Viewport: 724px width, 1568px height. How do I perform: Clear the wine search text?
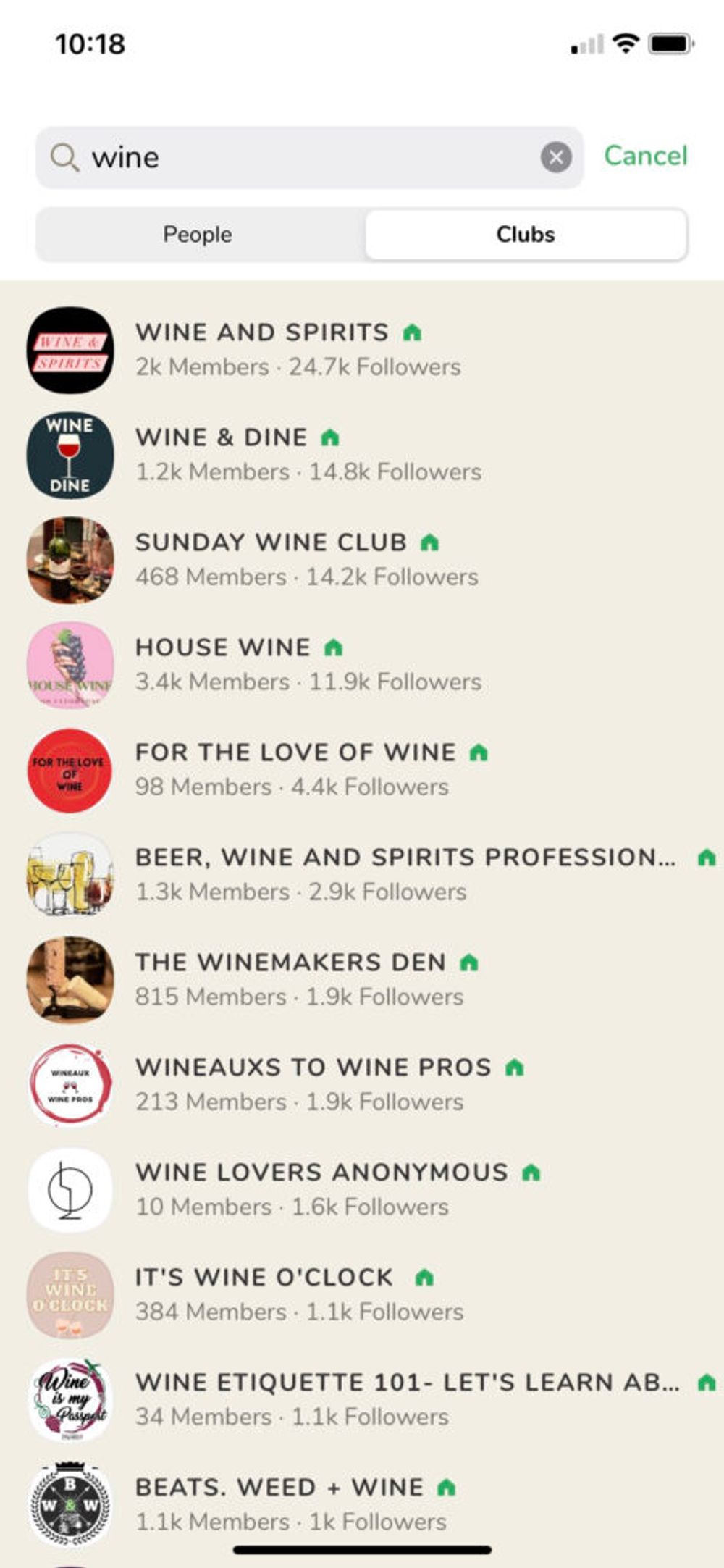pos(556,157)
